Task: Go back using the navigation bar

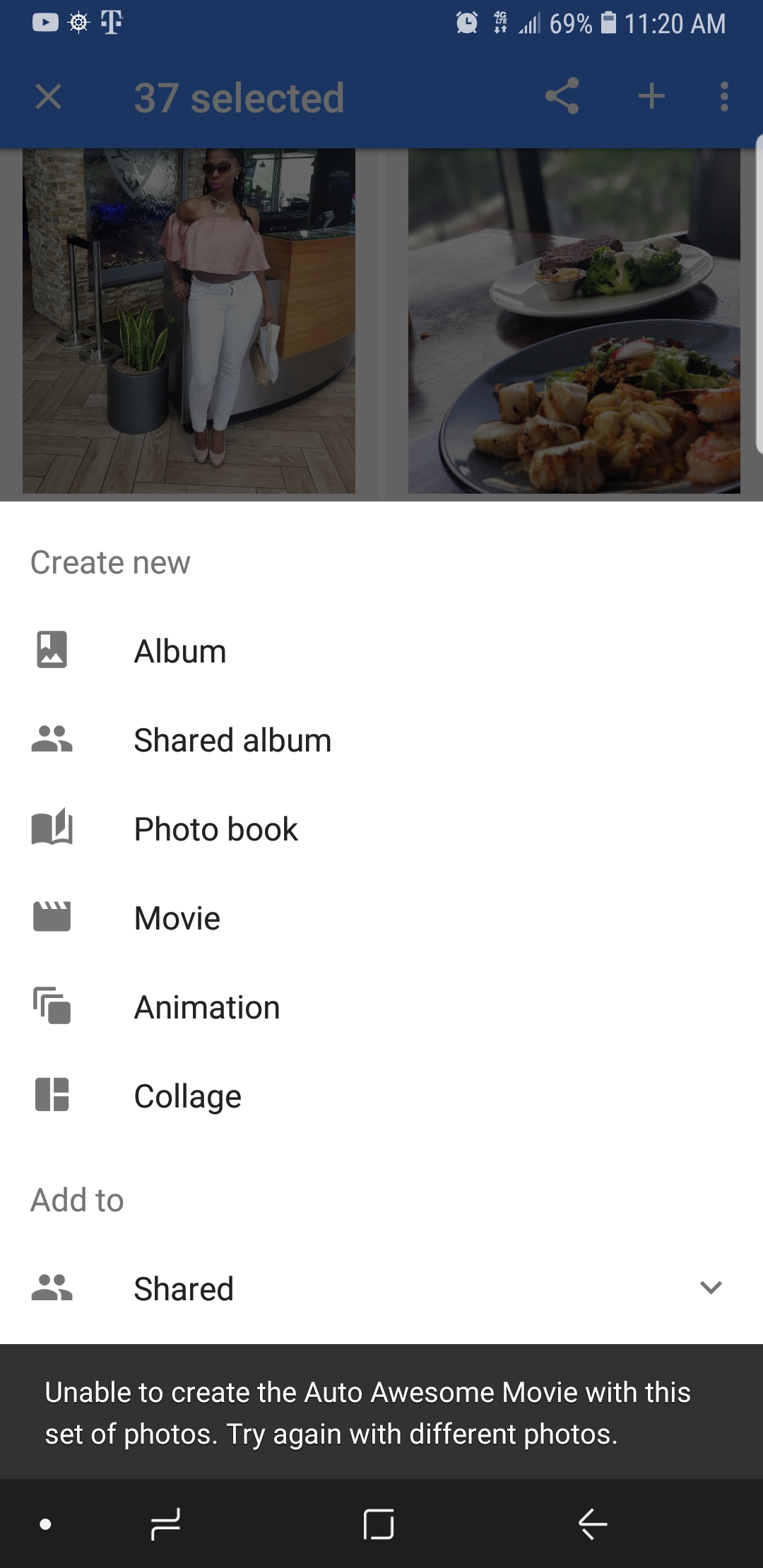Action: click(x=592, y=1524)
